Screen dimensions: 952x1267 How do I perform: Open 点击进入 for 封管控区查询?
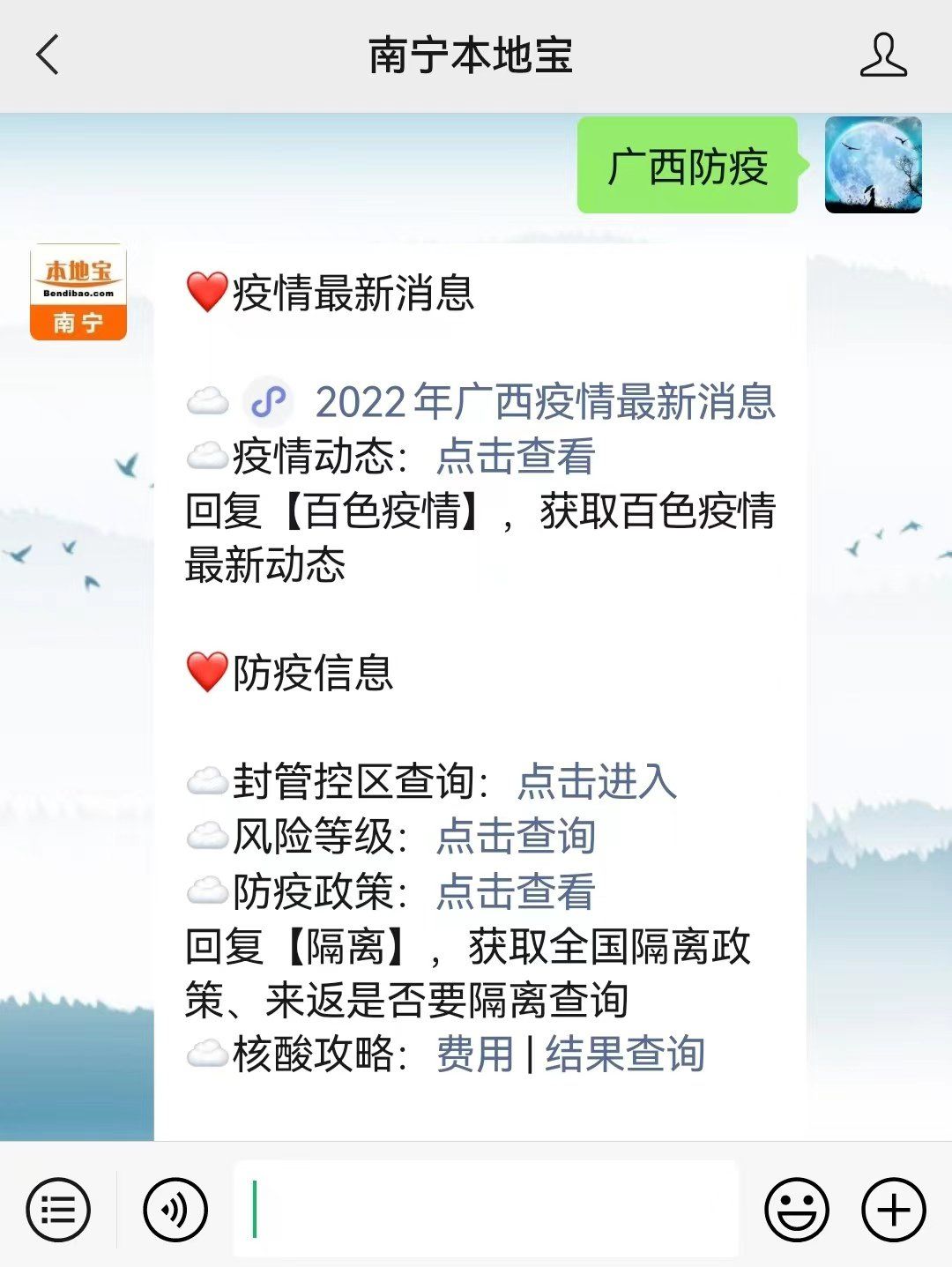(x=597, y=782)
